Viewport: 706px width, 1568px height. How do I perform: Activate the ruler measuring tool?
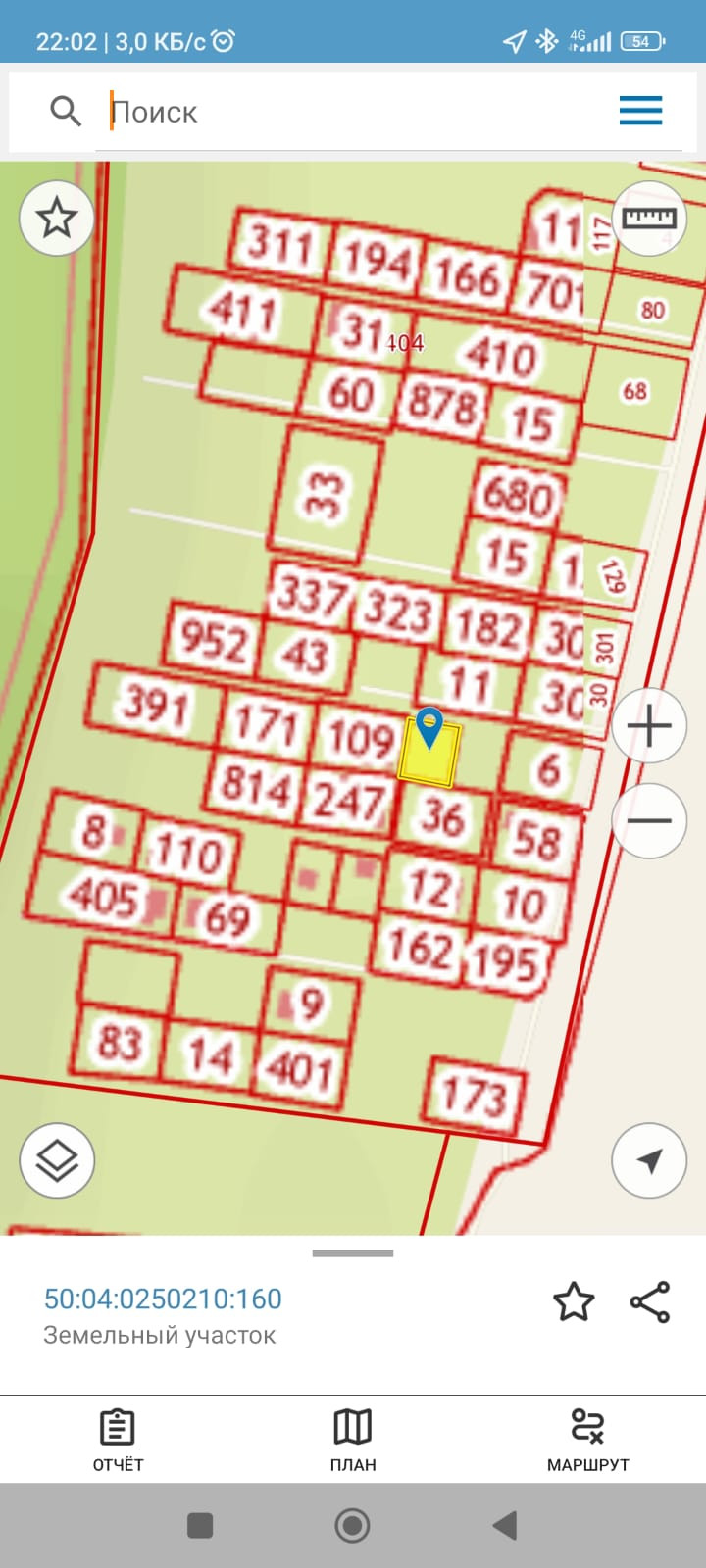click(x=649, y=218)
